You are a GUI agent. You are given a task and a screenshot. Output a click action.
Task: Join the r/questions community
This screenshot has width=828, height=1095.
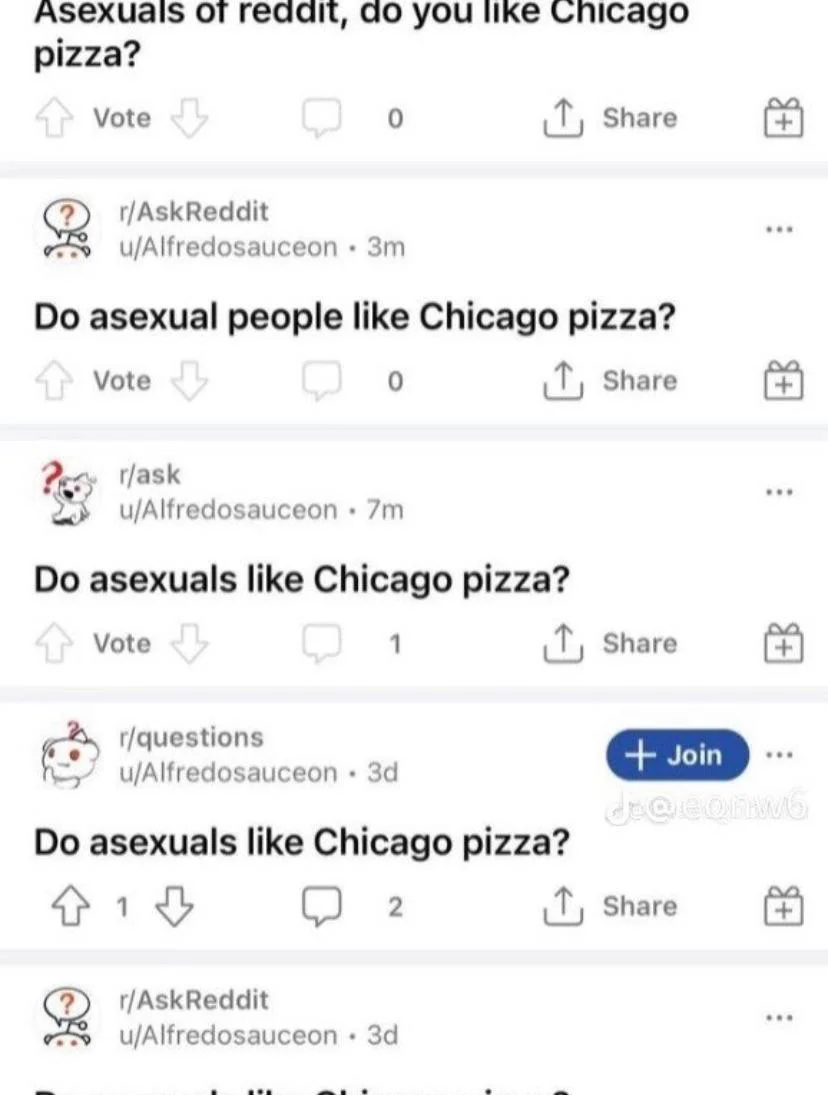pos(677,755)
